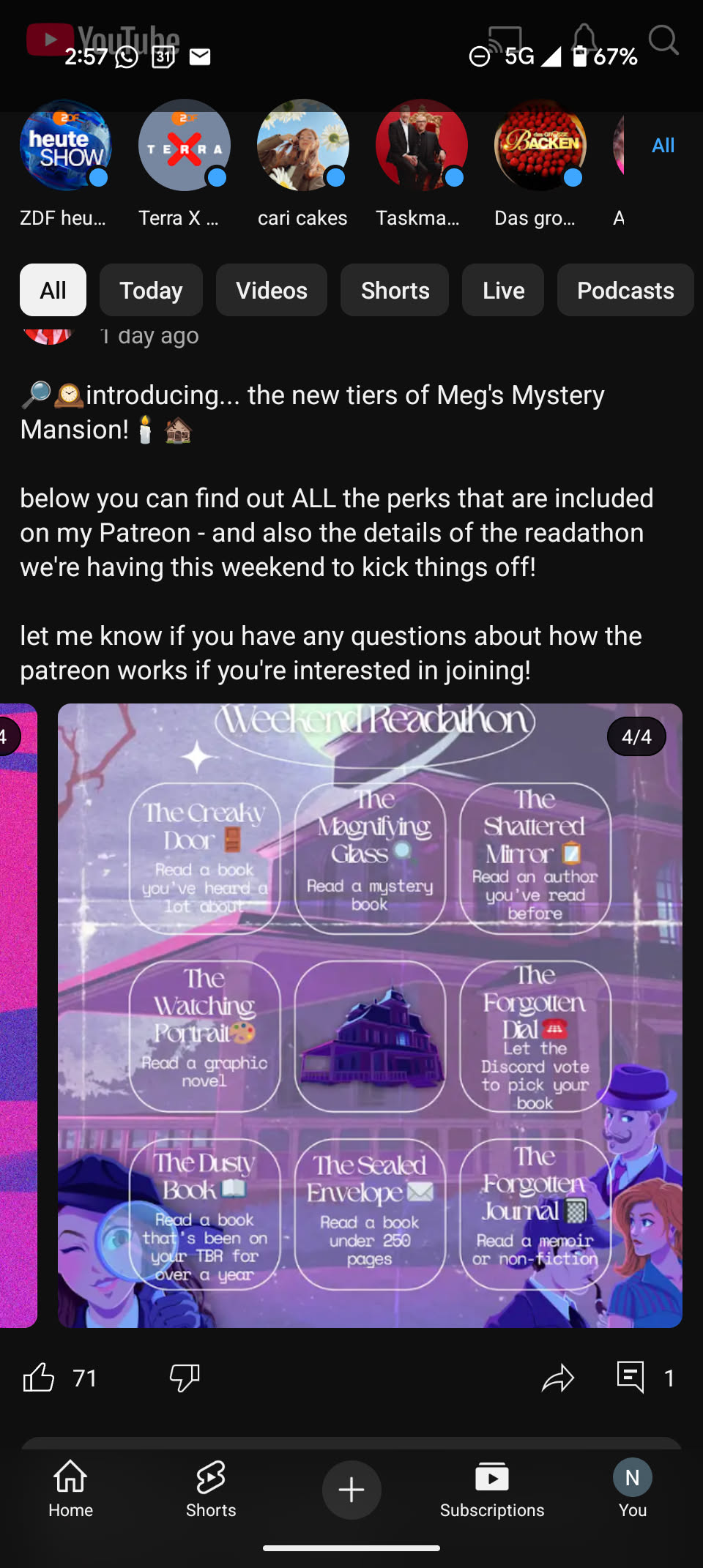703x1568 pixels.
Task: Open YouTube search
Action: click(663, 40)
